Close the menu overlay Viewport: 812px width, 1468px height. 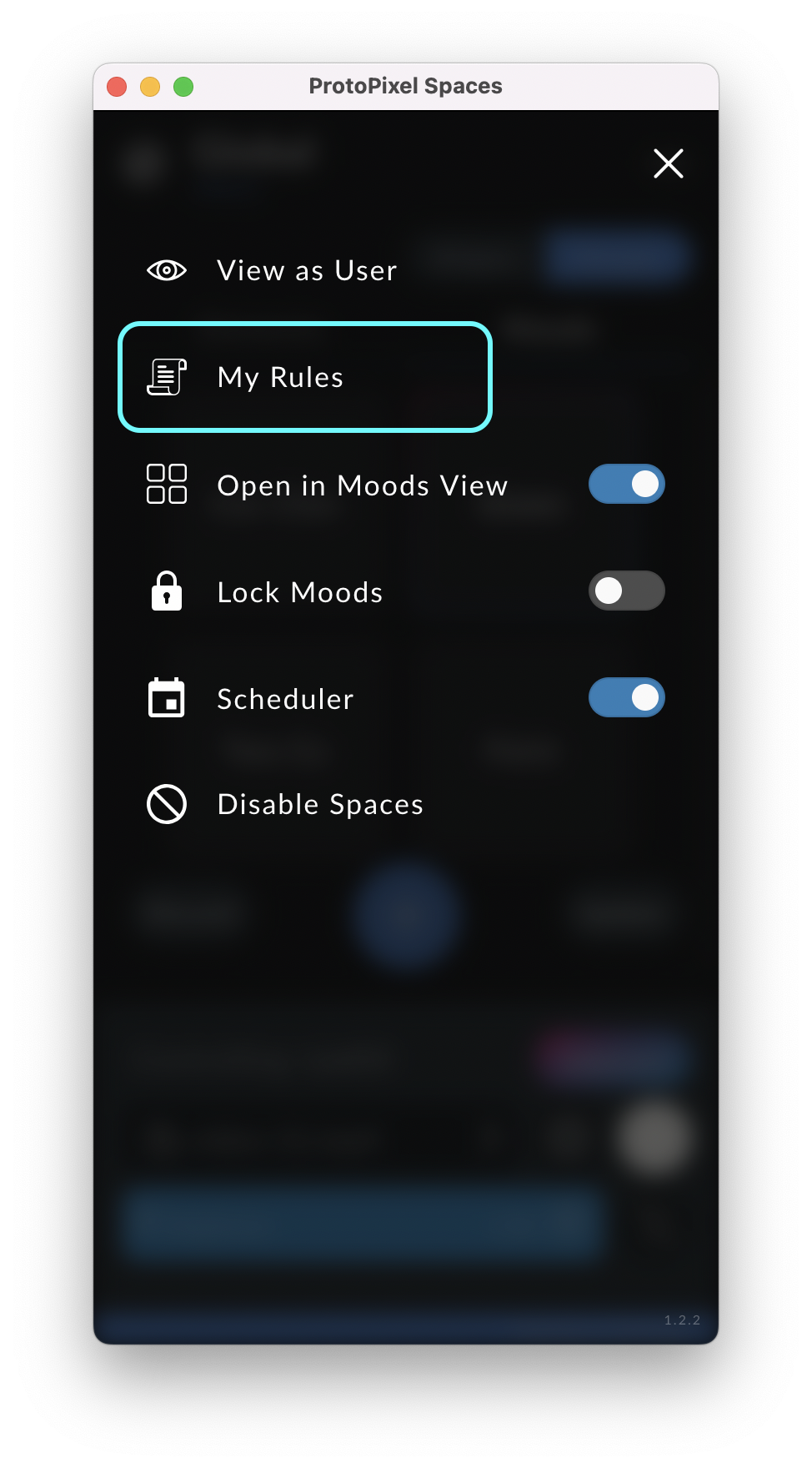(x=669, y=163)
